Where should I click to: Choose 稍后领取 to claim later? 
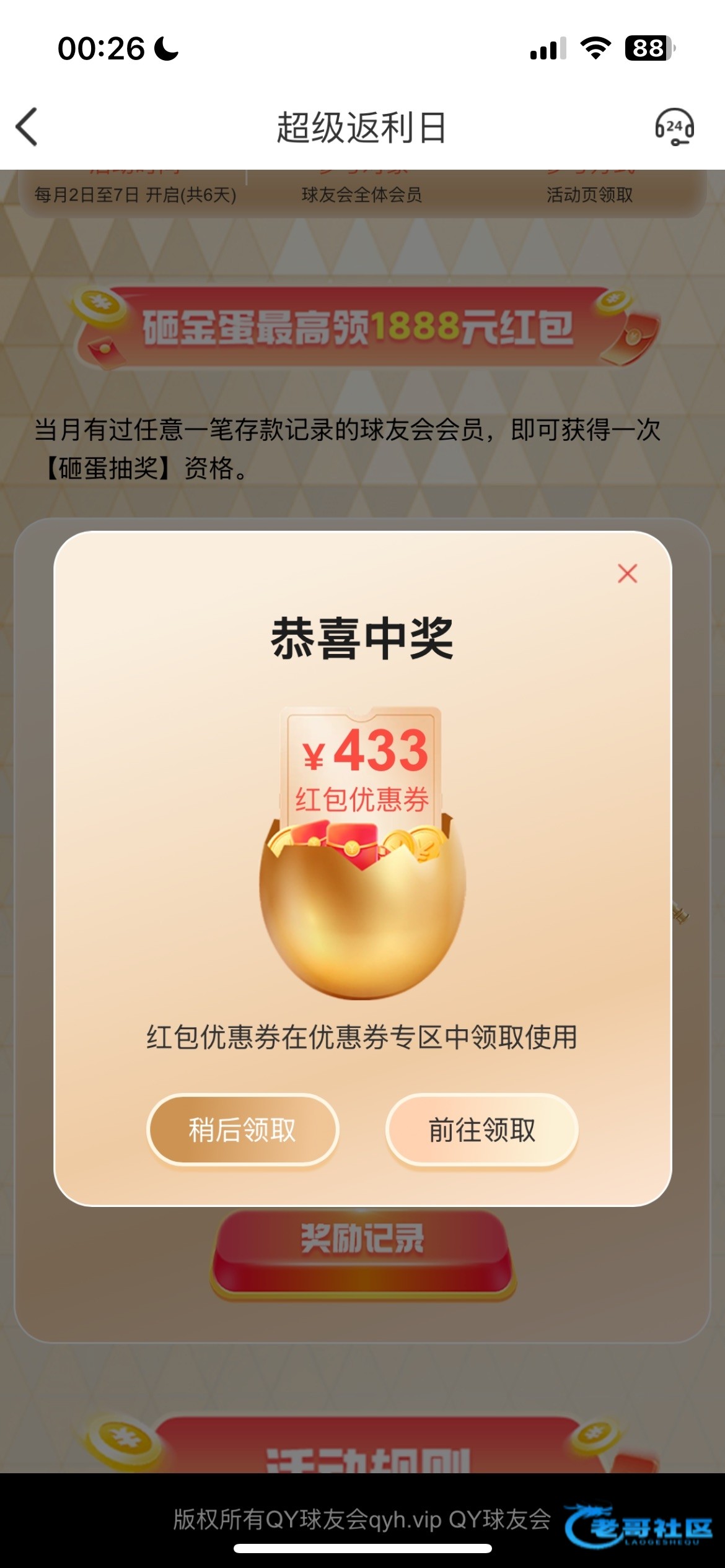click(242, 1130)
